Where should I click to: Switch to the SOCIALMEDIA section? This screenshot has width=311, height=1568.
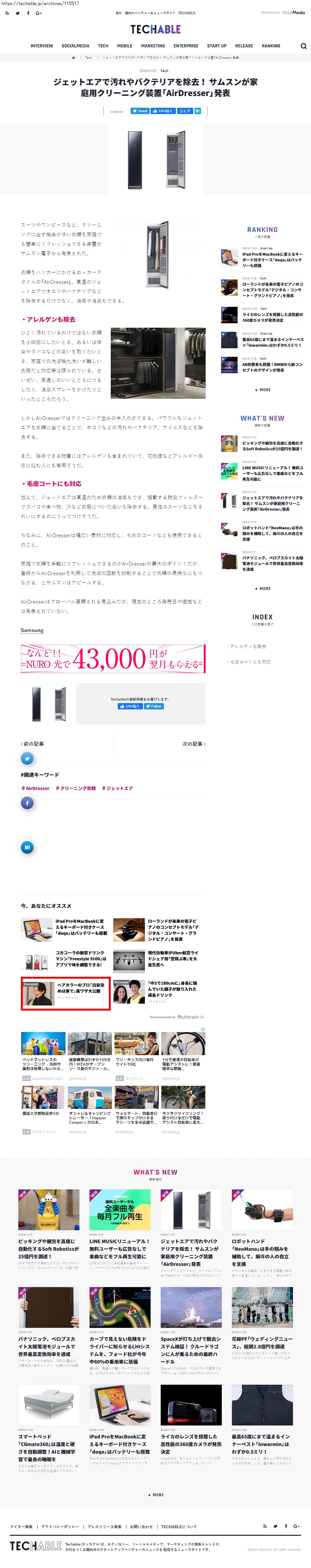[75, 46]
